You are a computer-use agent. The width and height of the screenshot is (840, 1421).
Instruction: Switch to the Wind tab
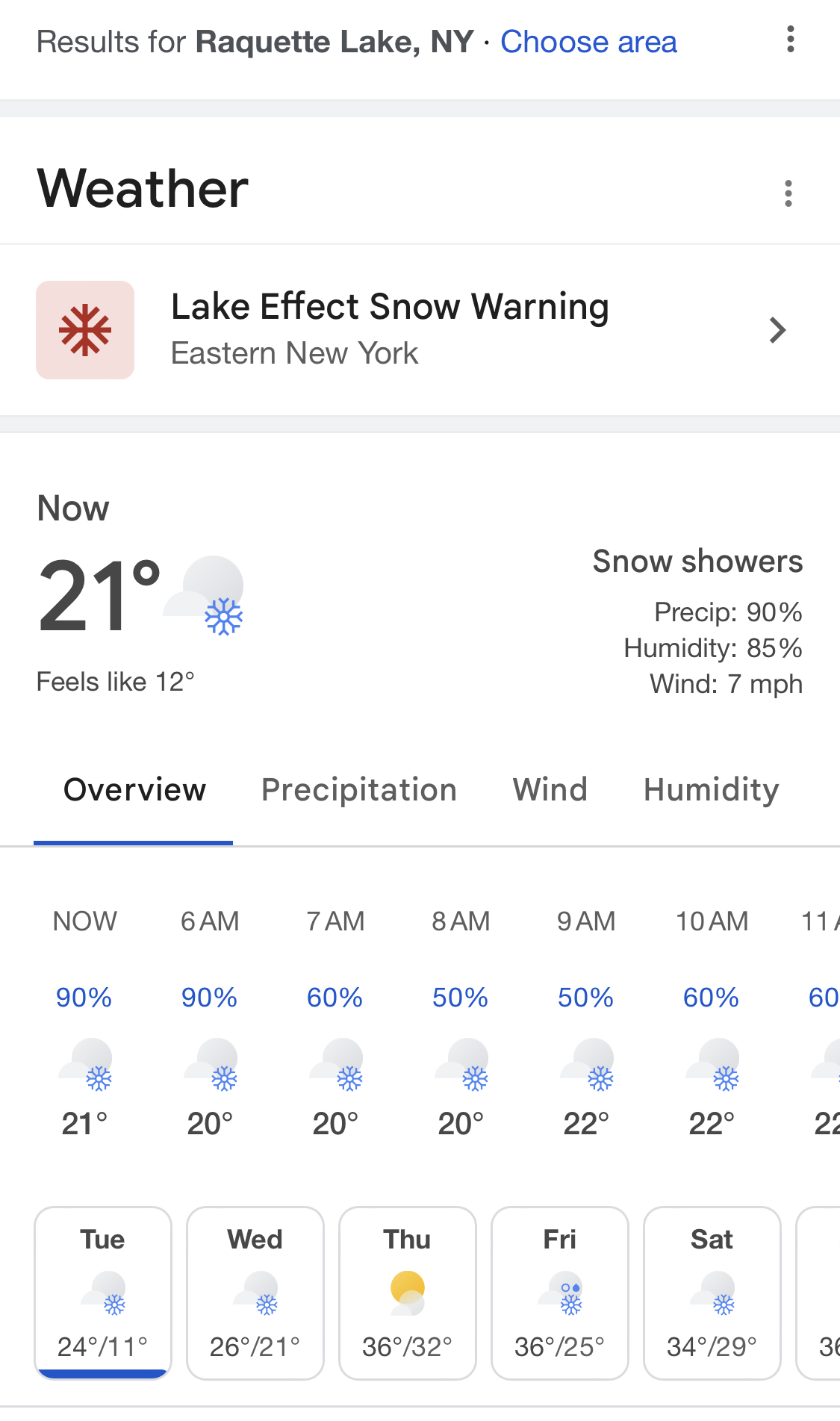[x=550, y=790]
